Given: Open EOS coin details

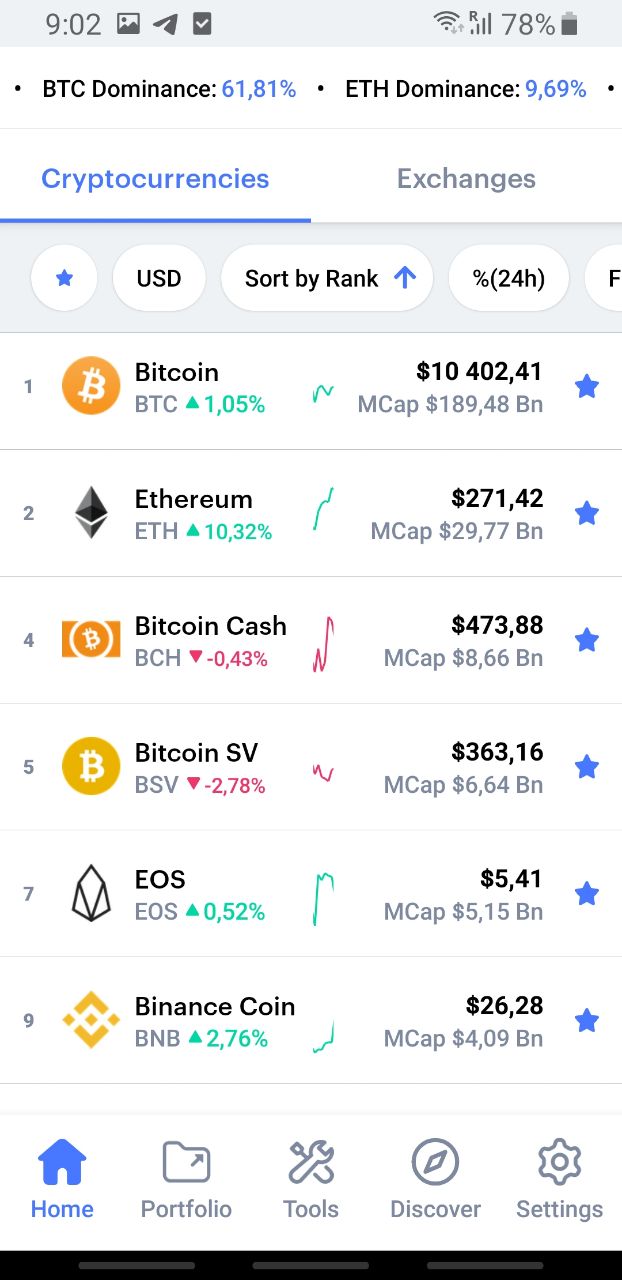Looking at the screenshot, I should pos(311,895).
